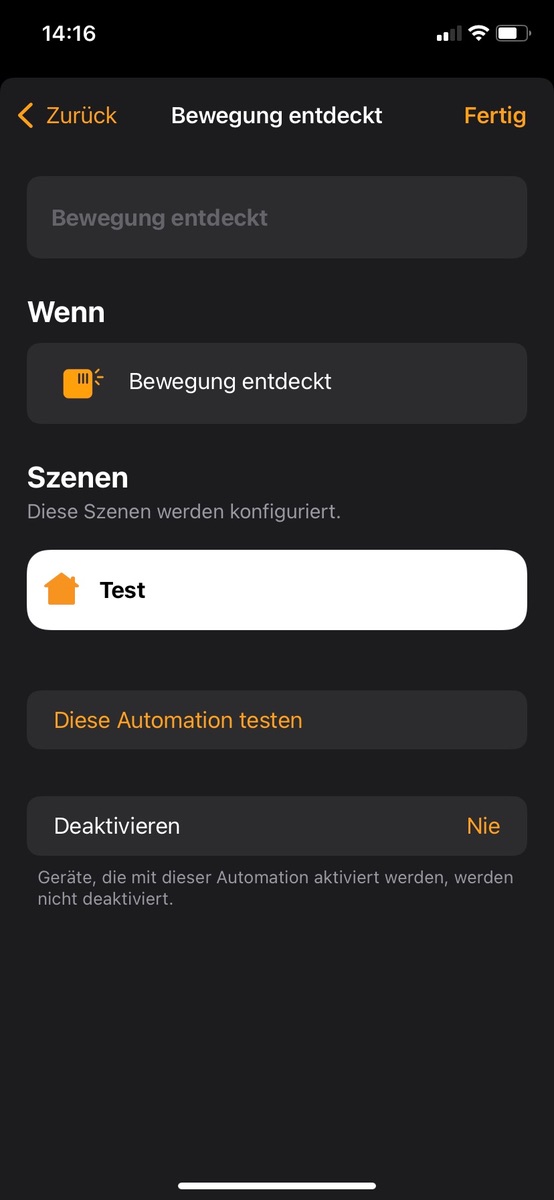This screenshot has width=554, height=1200.
Task: Tap Fertig to finish the automation
Action: tap(495, 115)
